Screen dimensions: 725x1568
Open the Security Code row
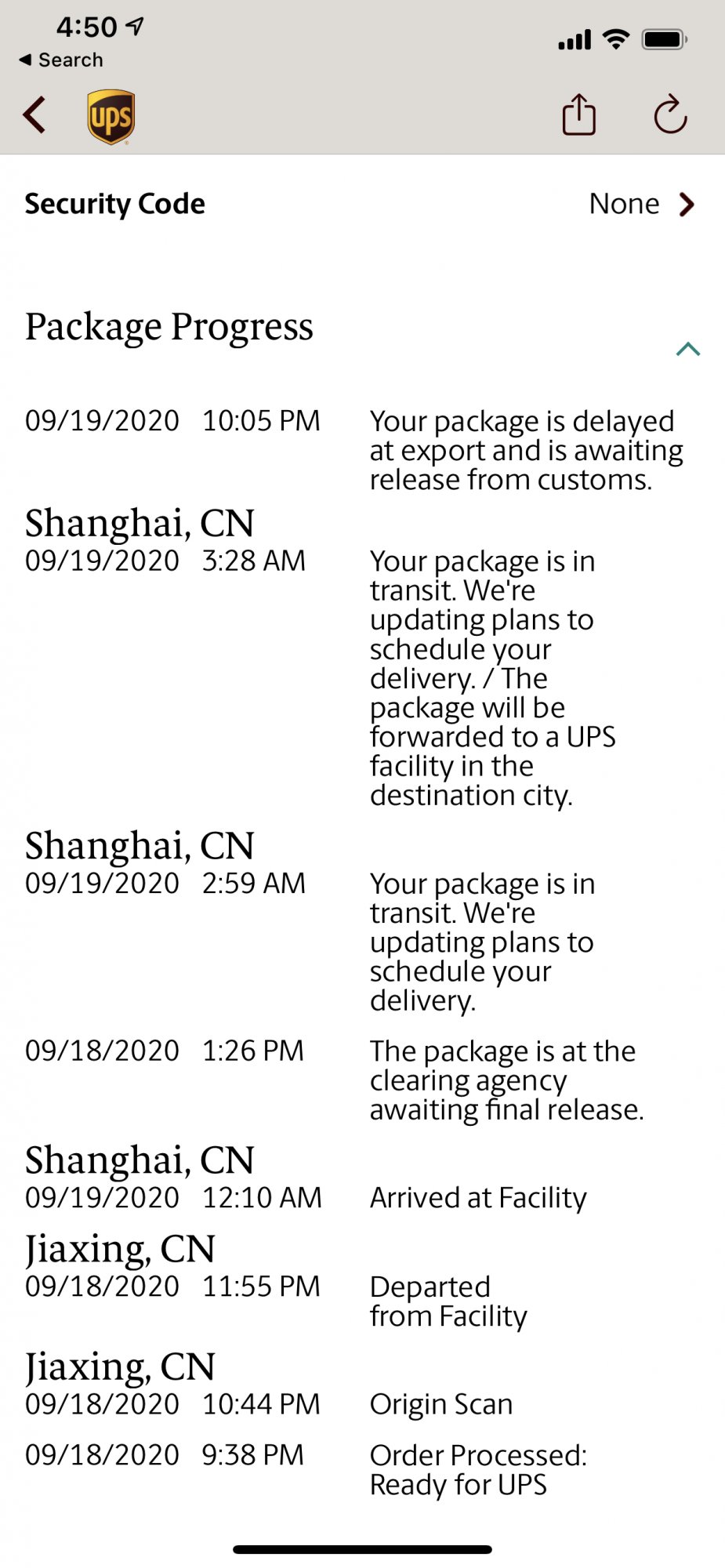(x=362, y=204)
